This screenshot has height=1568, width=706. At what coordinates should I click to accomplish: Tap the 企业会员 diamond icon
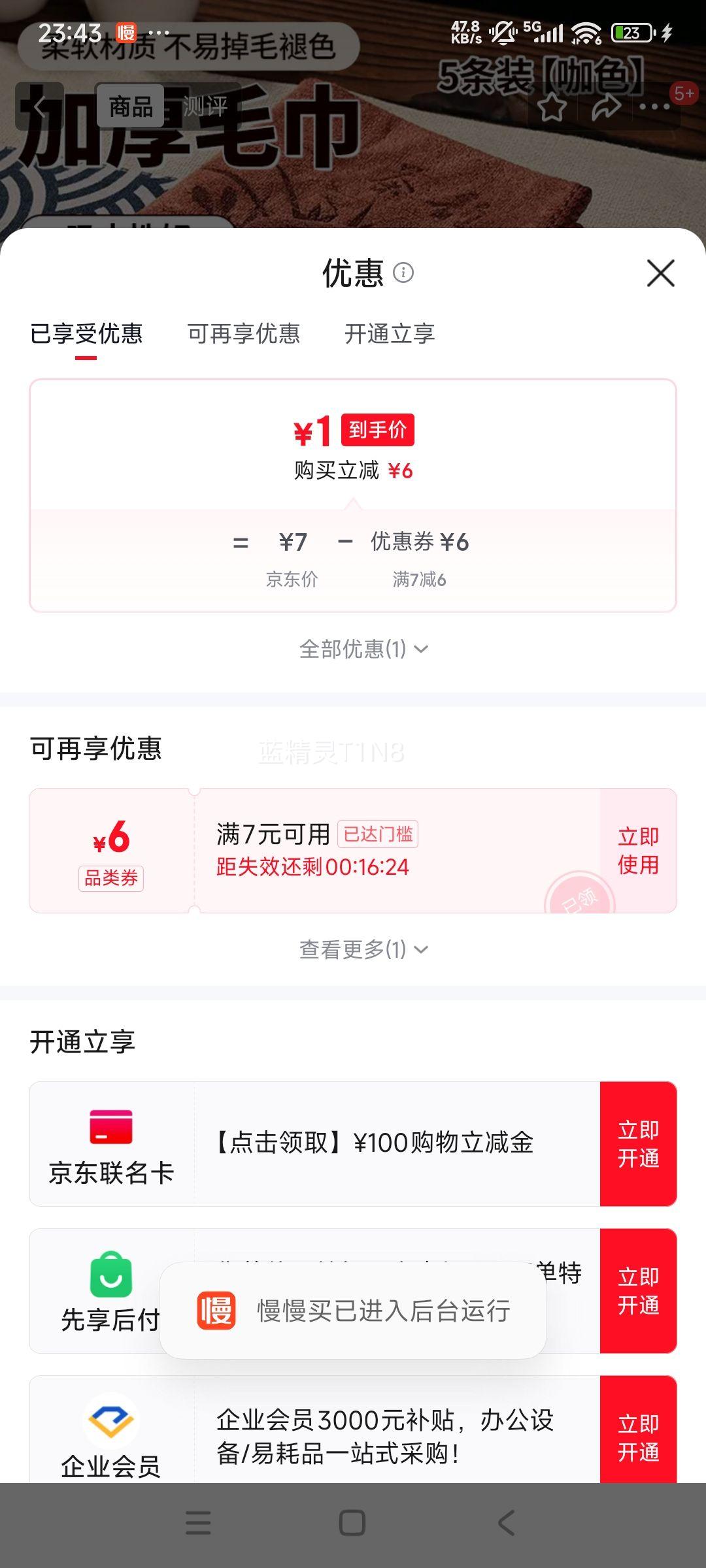pos(110,1421)
